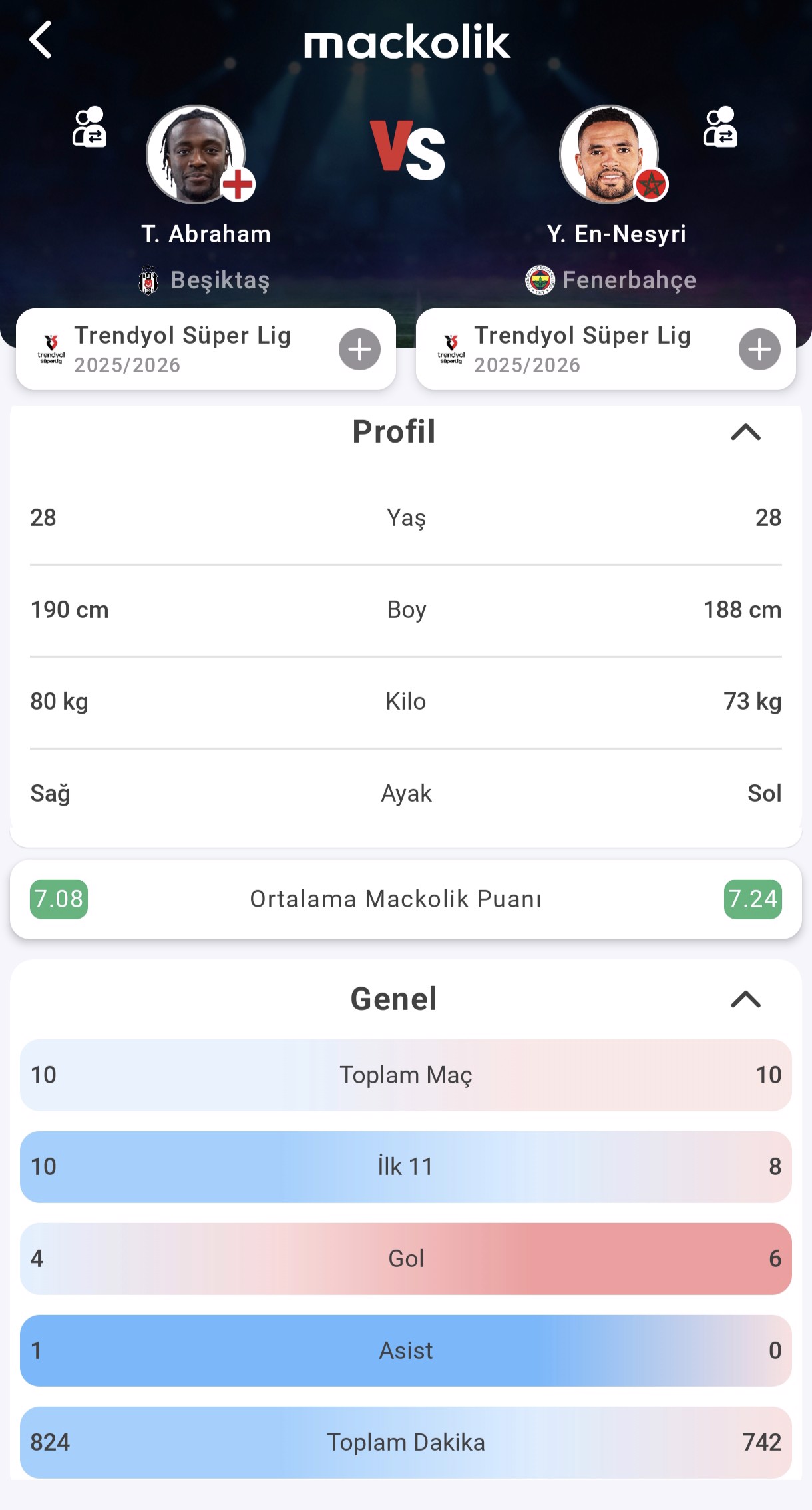Add a league under Y. En-Nesyri's season card
812x1510 pixels.
(x=759, y=349)
